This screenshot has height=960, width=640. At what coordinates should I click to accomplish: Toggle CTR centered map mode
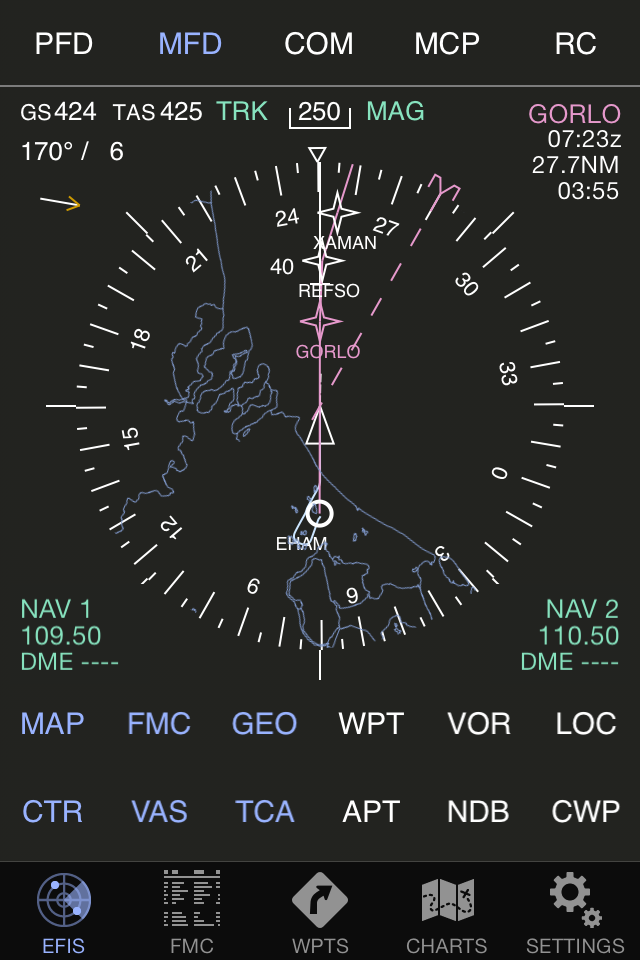pos(53,811)
